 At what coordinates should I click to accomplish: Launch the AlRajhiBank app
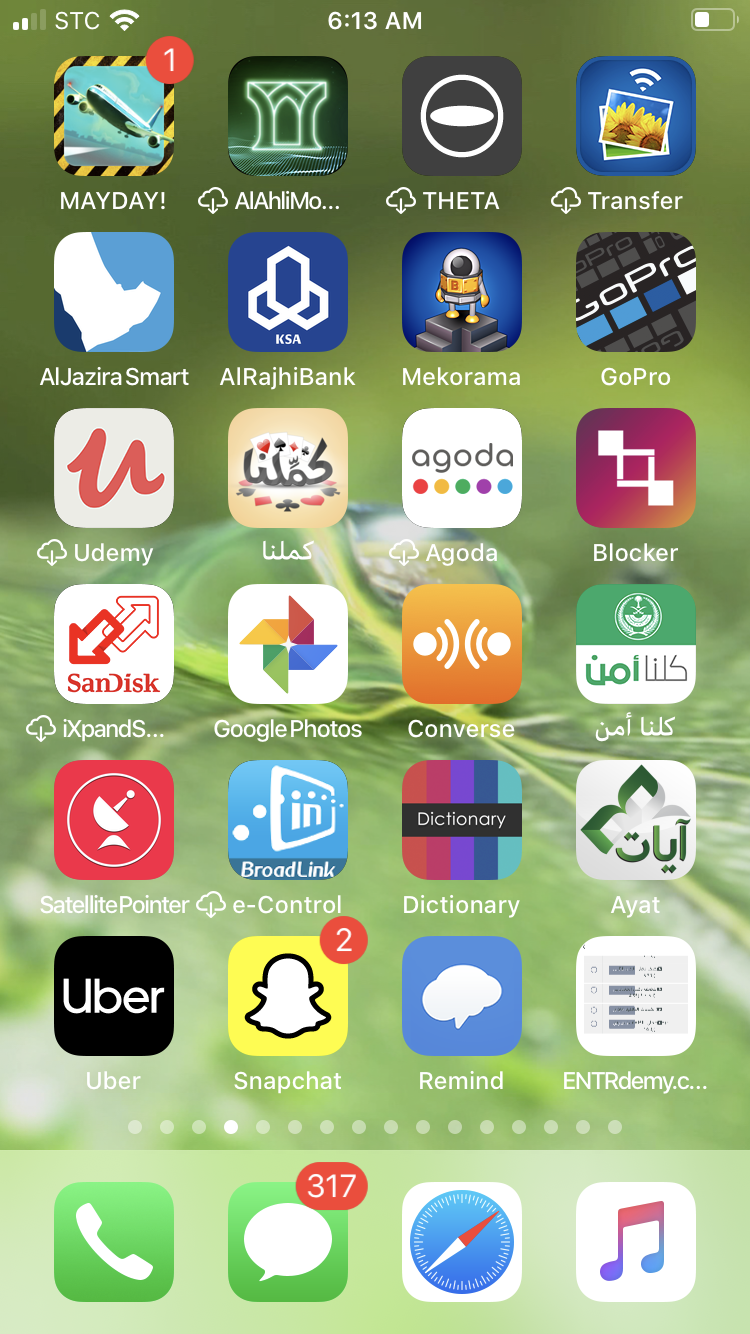pos(288,292)
